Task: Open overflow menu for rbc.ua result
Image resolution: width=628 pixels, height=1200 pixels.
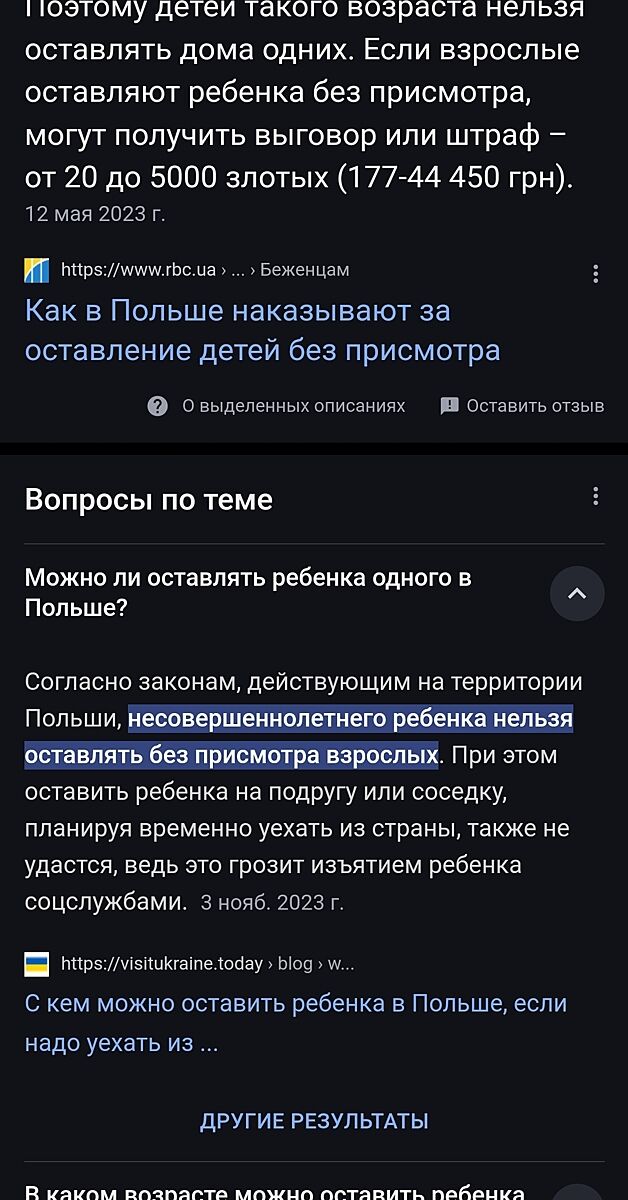Action: click(x=596, y=273)
